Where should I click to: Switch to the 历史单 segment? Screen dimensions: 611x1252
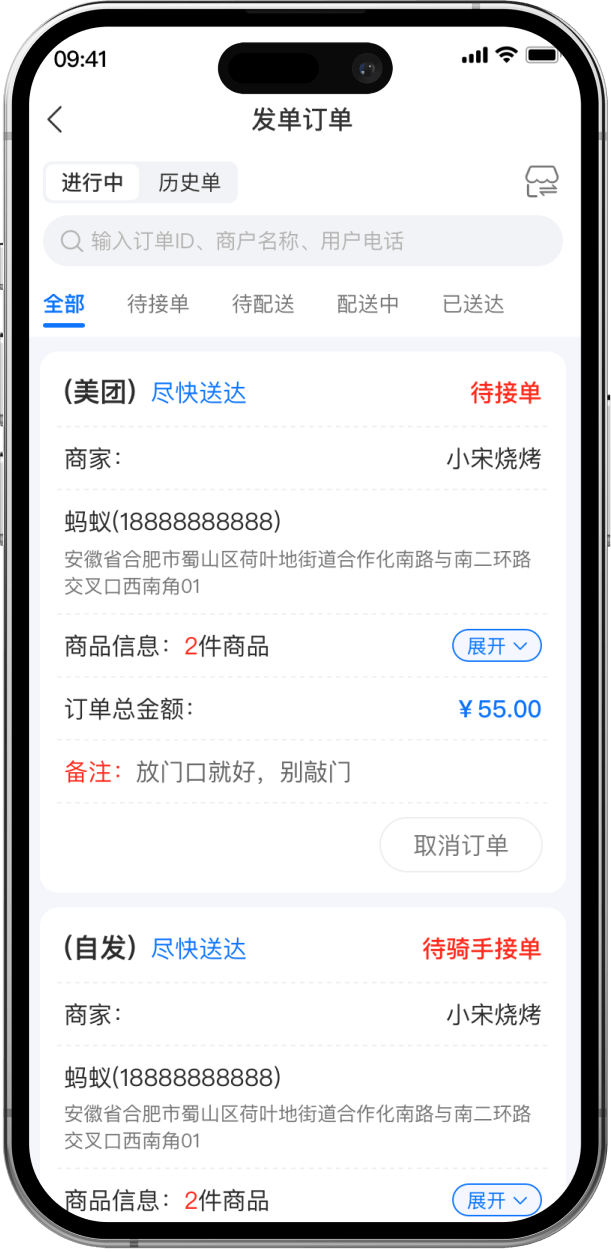[x=189, y=183]
